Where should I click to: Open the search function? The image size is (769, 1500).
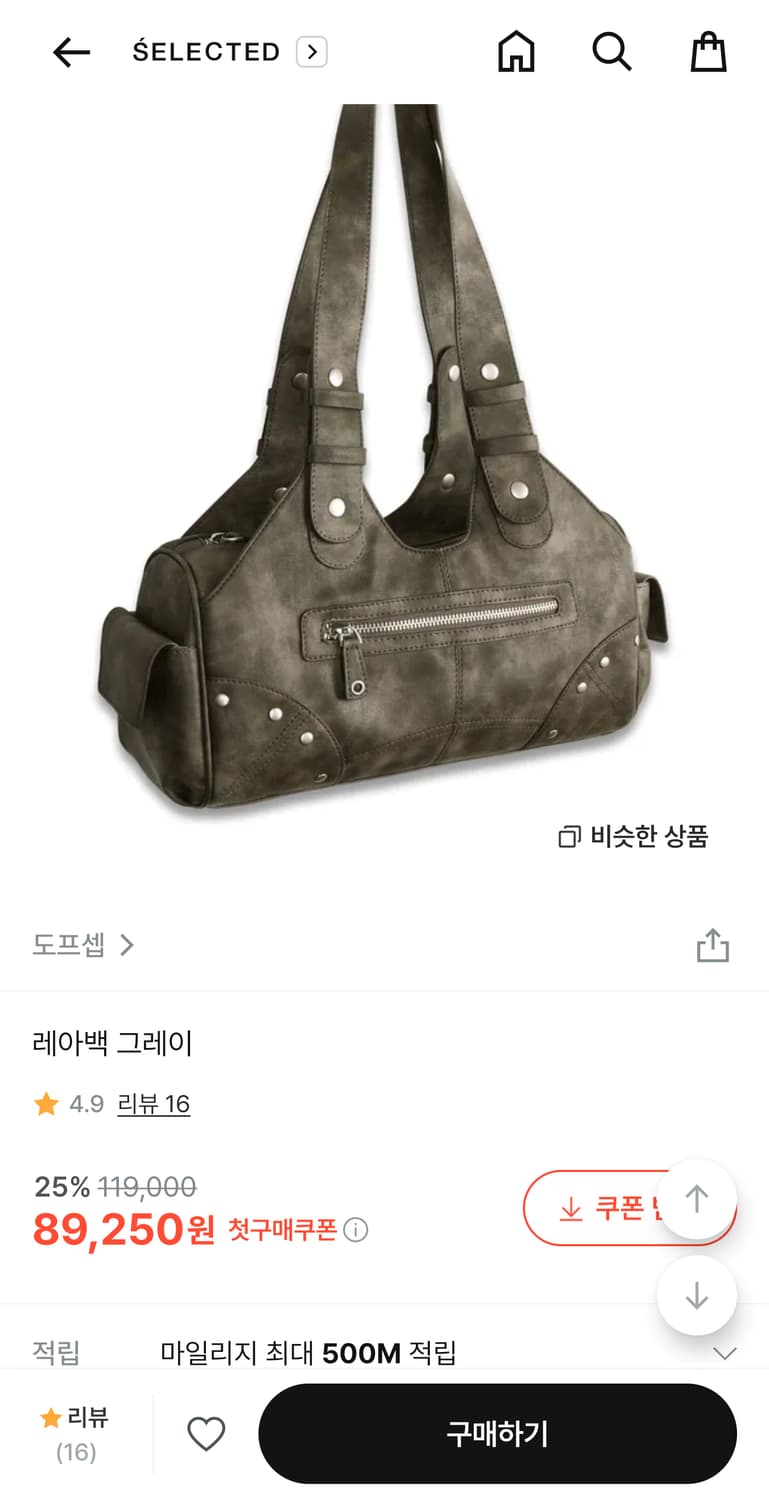click(612, 52)
